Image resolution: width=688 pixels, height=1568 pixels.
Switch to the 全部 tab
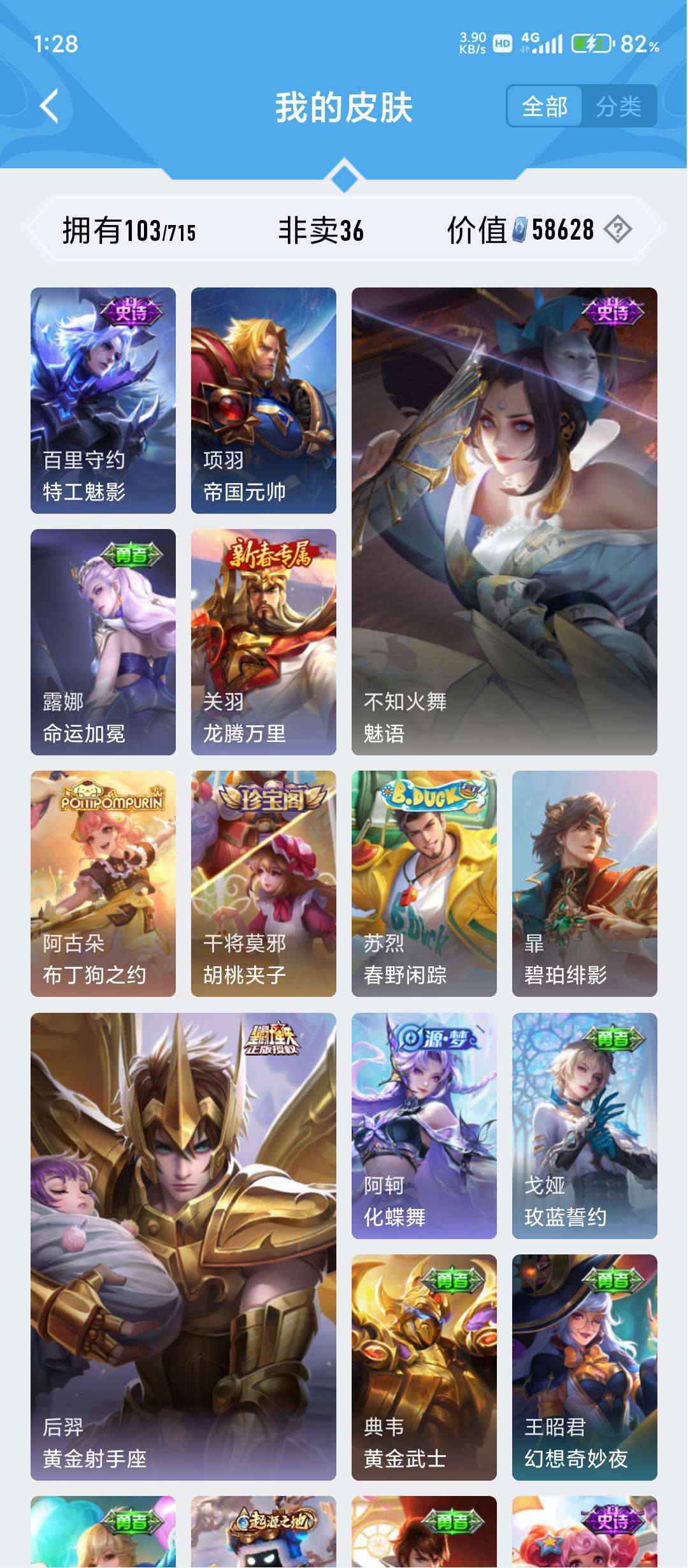[x=545, y=106]
